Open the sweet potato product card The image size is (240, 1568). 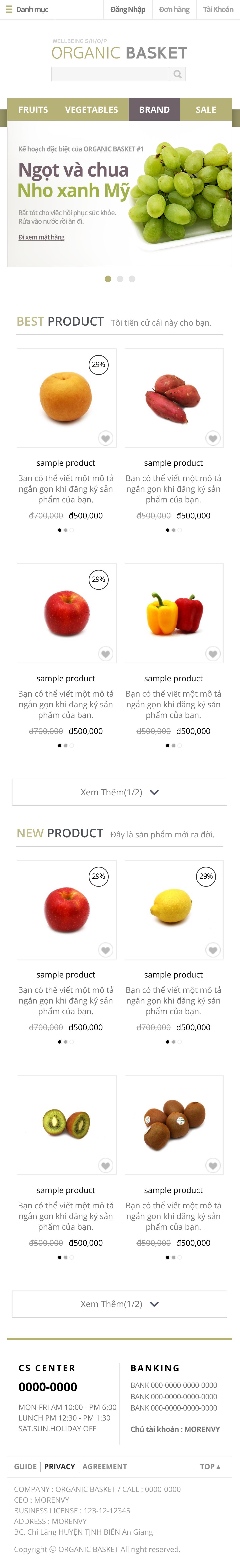click(174, 398)
